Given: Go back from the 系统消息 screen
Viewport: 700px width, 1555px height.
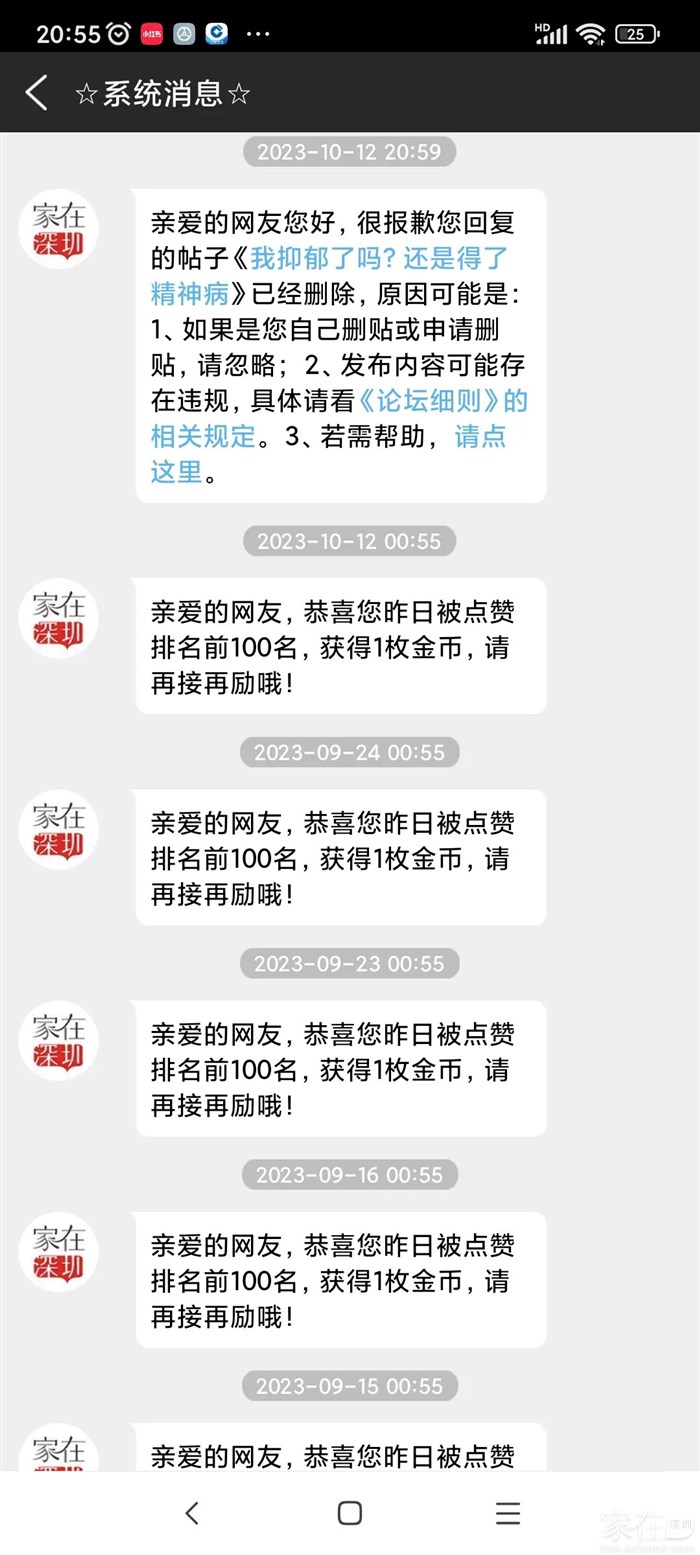Looking at the screenshot, I should [x=37, y=93].
